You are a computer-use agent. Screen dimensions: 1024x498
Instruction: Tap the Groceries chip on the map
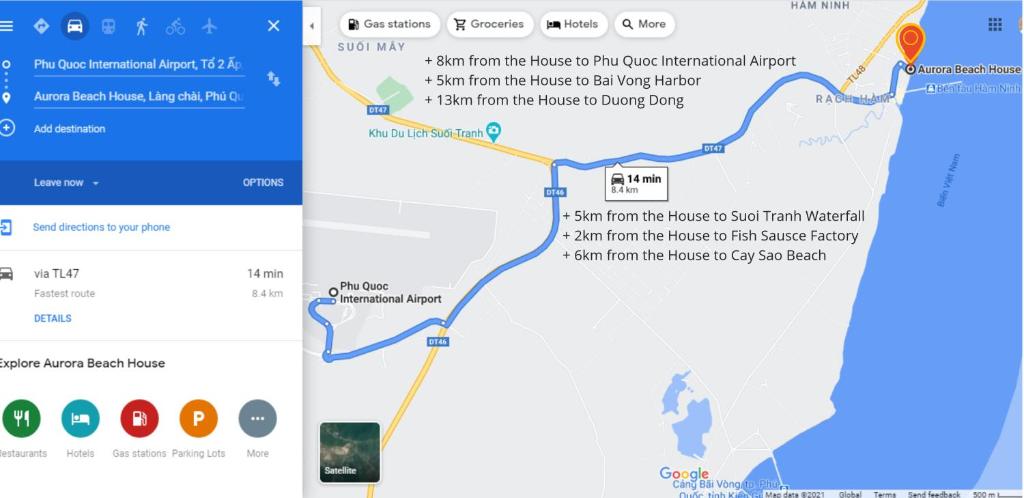[x=488, y=24]
